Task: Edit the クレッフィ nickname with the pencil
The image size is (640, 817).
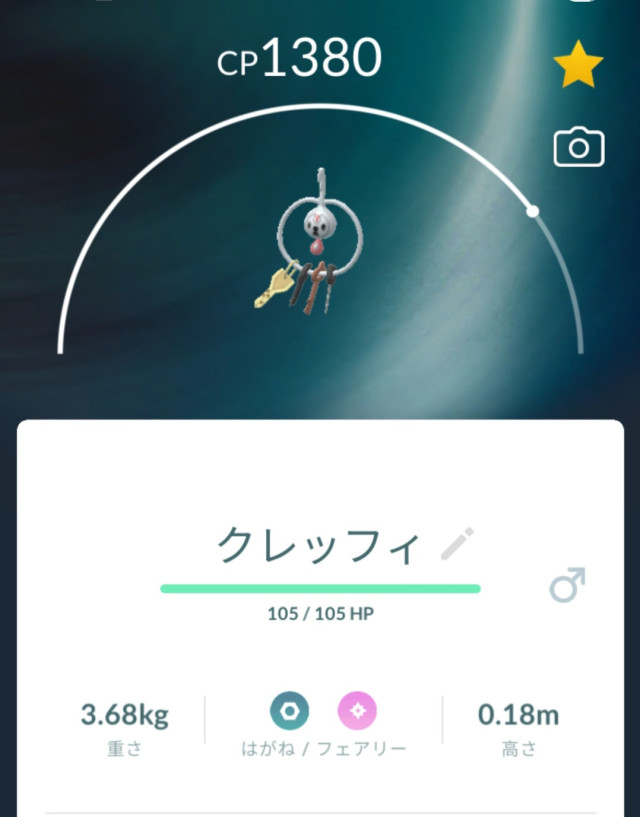Action: tap(458, 545)
